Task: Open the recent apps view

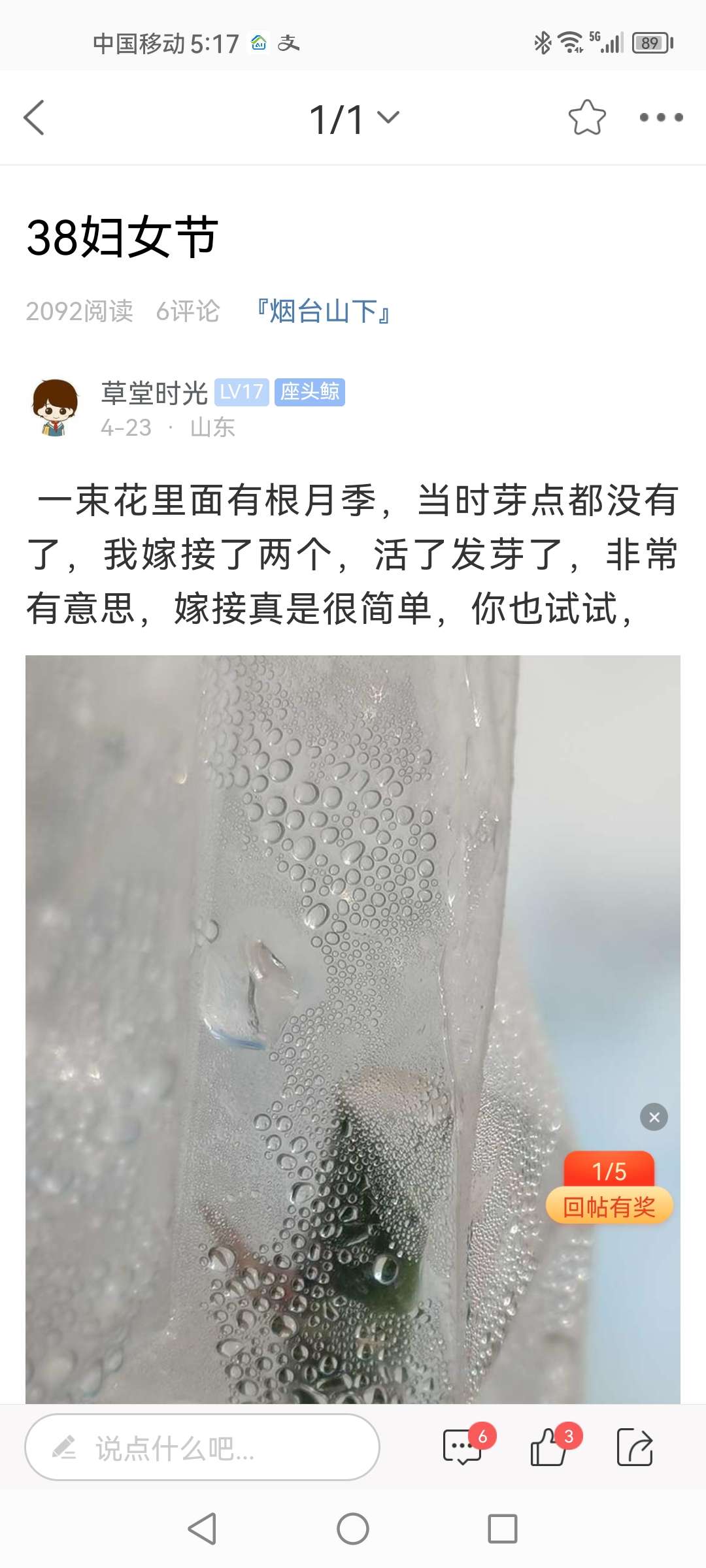Action: 502,1529
